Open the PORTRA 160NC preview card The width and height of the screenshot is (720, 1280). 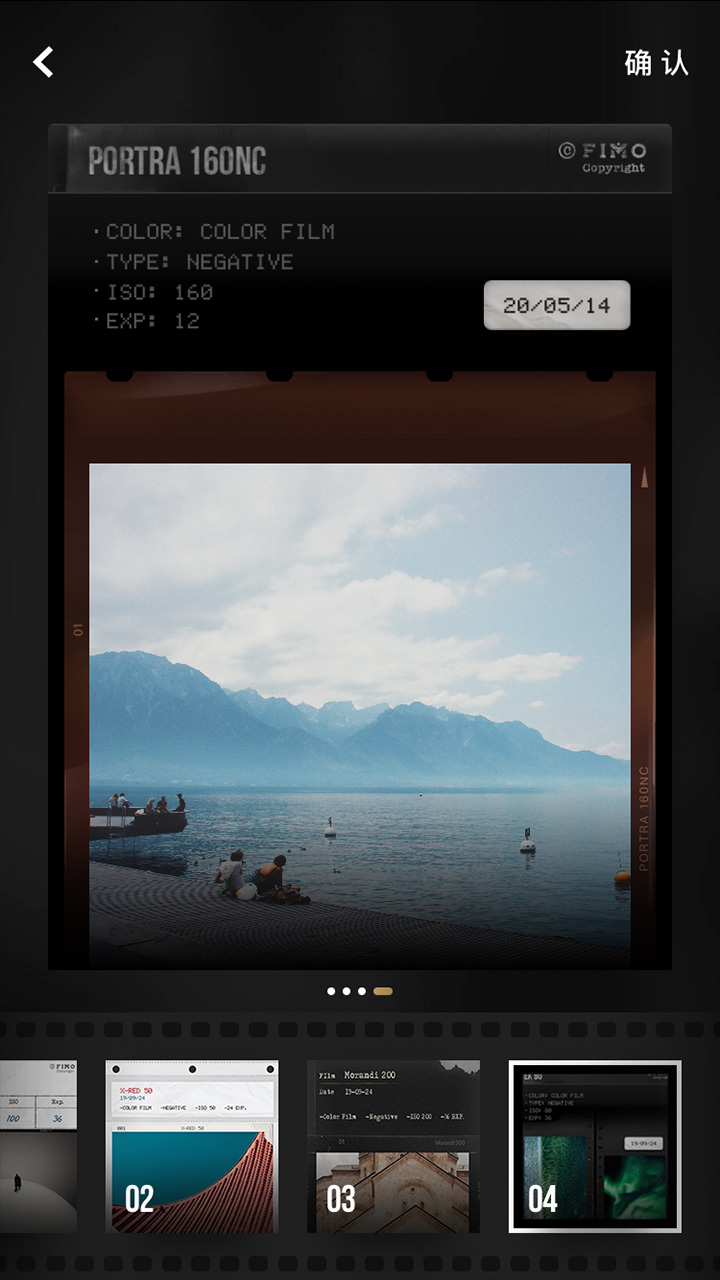pos(360,547)
